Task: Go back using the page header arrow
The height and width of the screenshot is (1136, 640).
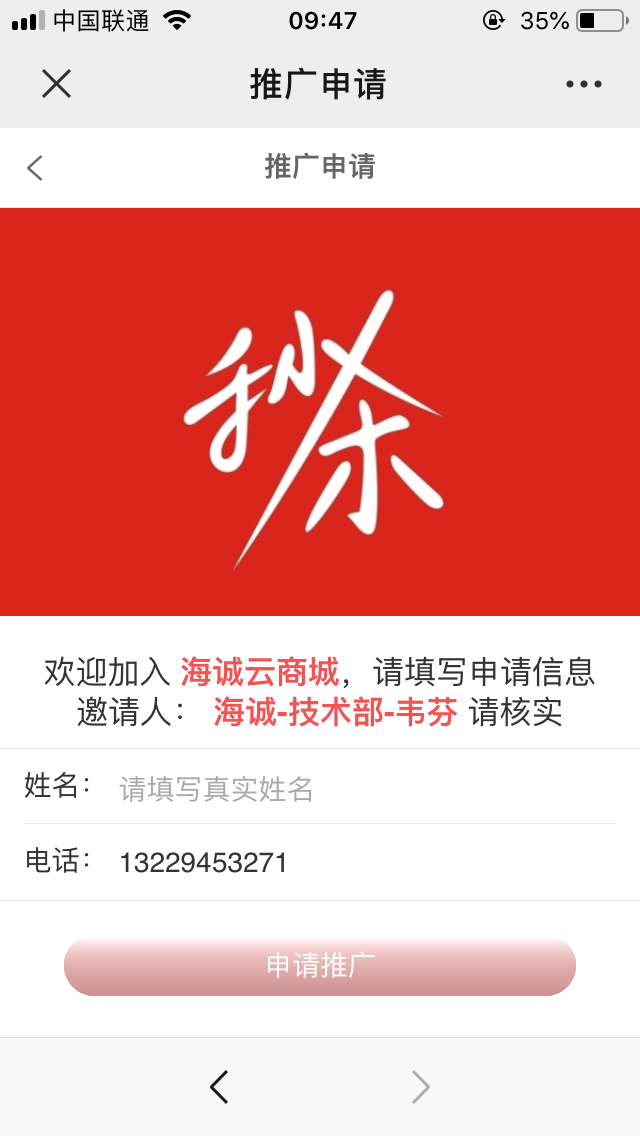Action: [35, 167]
